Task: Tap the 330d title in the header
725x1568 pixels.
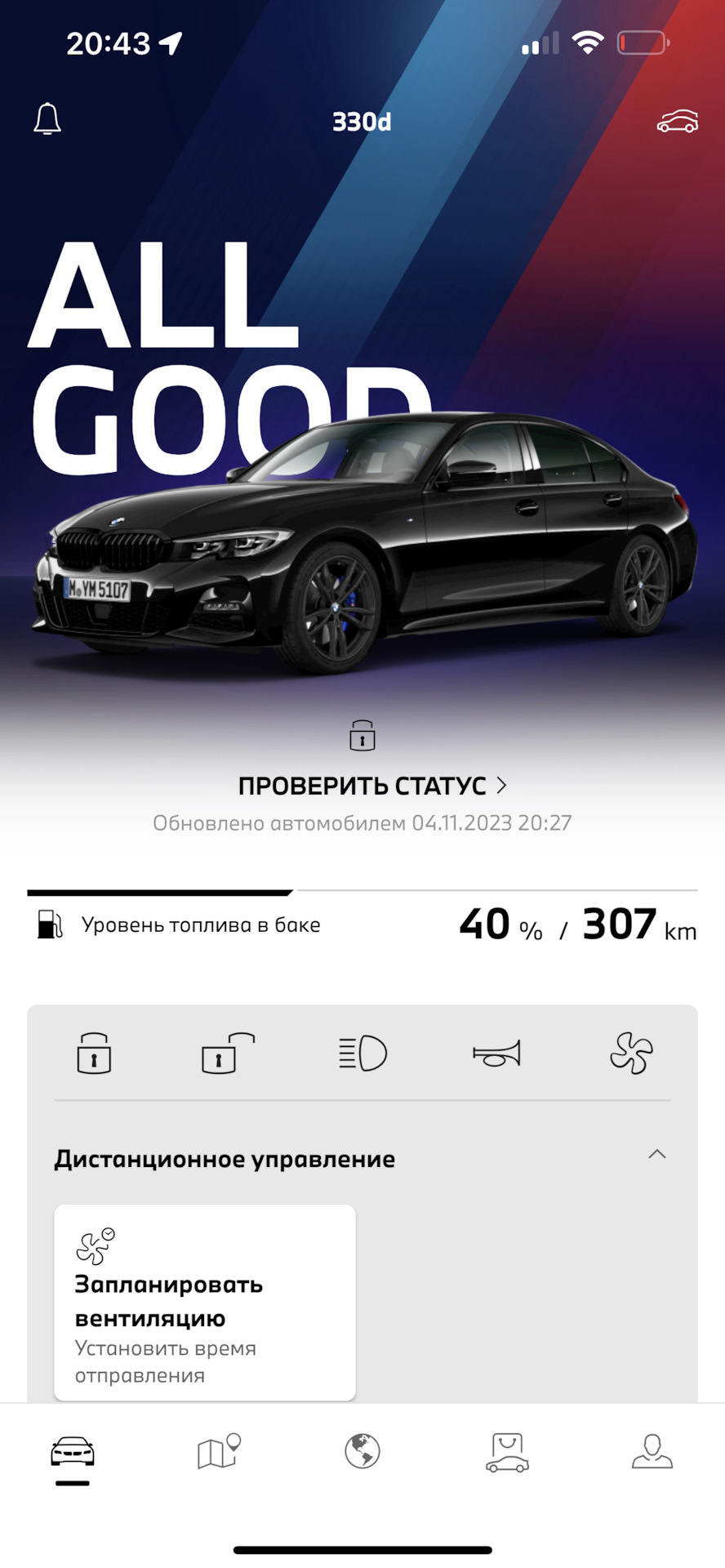Action: coord(362,121)
